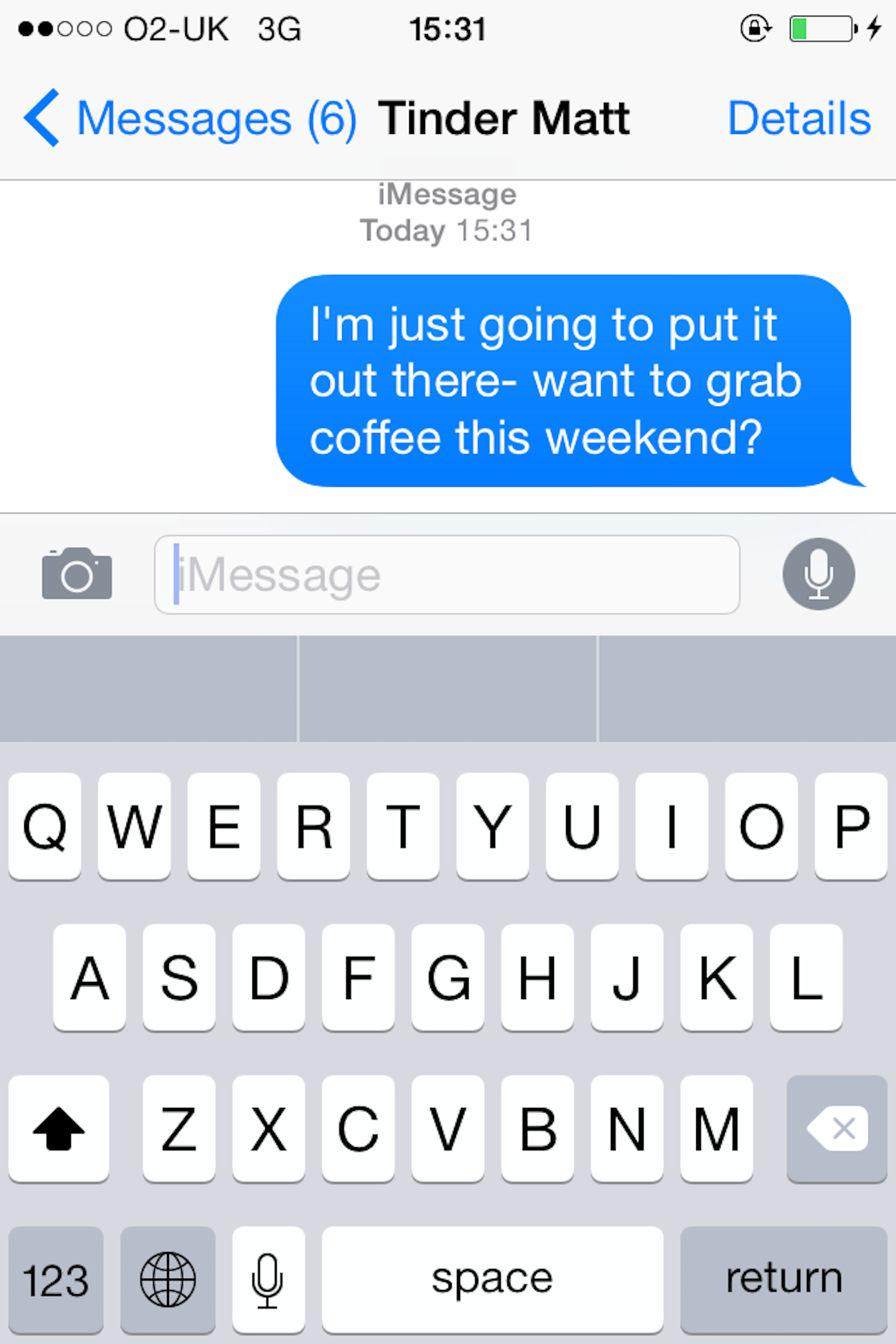Open the camera to attach a photo
896x1344 pixels.
[x=77, y=574]
